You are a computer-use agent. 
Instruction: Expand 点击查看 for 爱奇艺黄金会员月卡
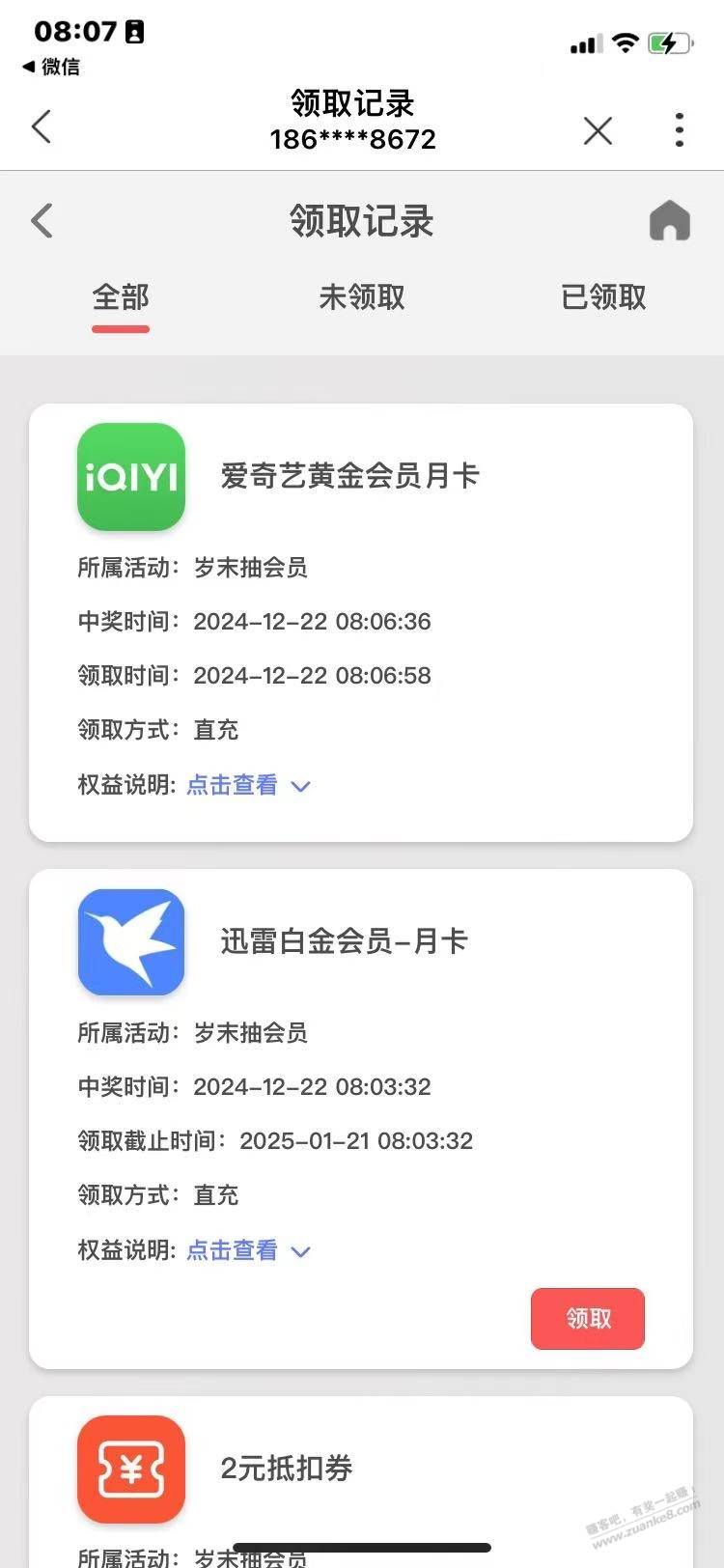click(x=248, y=785)
